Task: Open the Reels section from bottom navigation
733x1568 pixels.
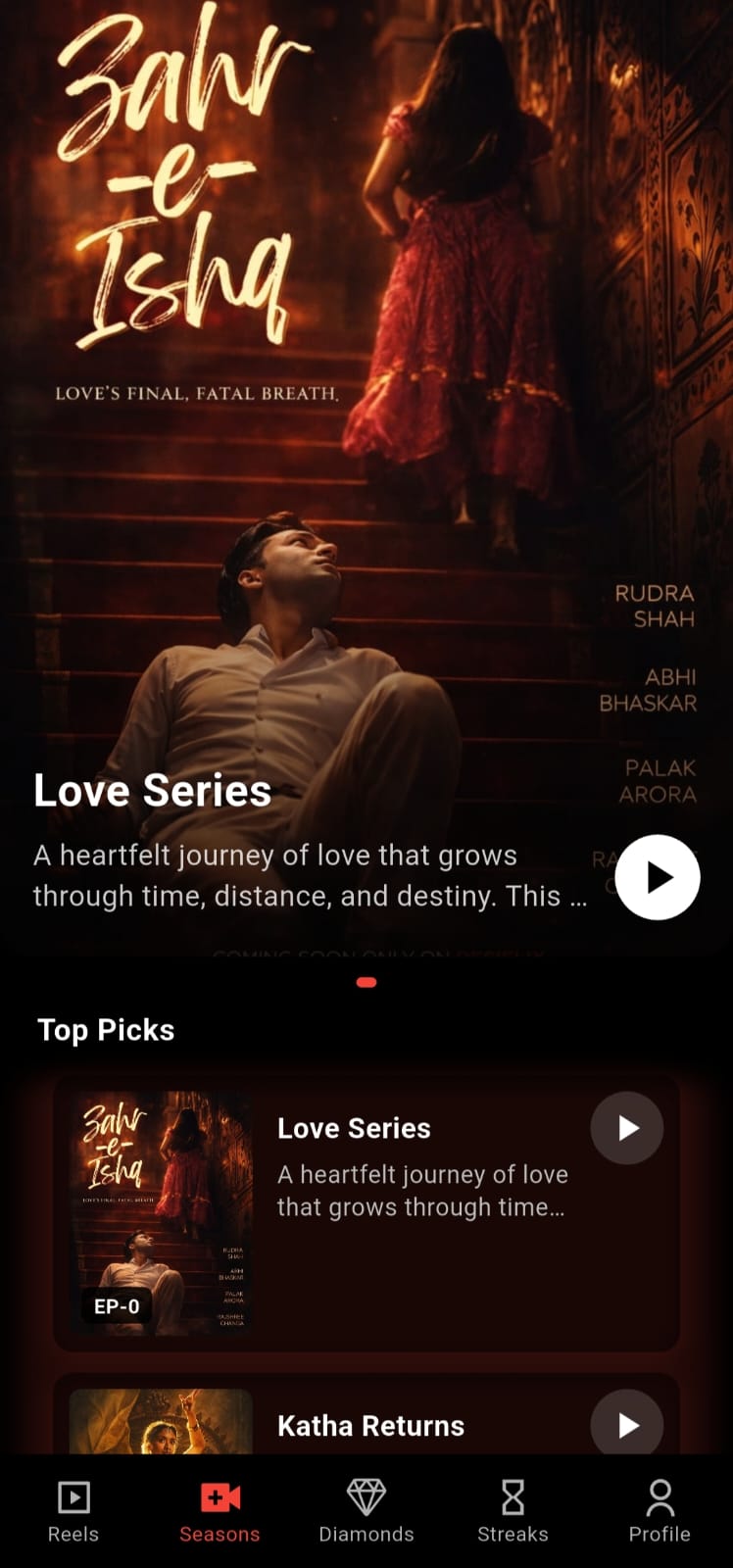Action: tap(73, 1509)
